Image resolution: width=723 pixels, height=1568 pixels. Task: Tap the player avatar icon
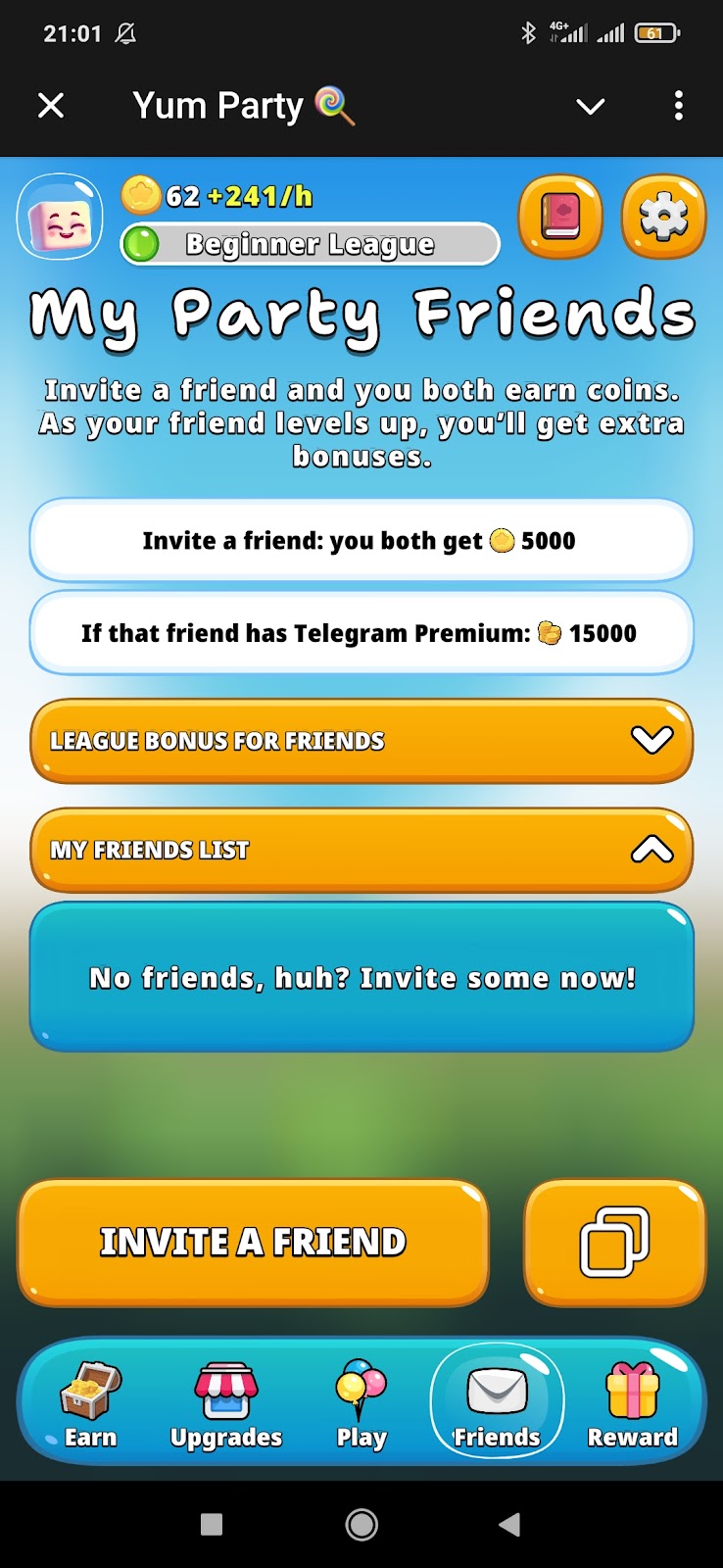click(x=60, y=218)
